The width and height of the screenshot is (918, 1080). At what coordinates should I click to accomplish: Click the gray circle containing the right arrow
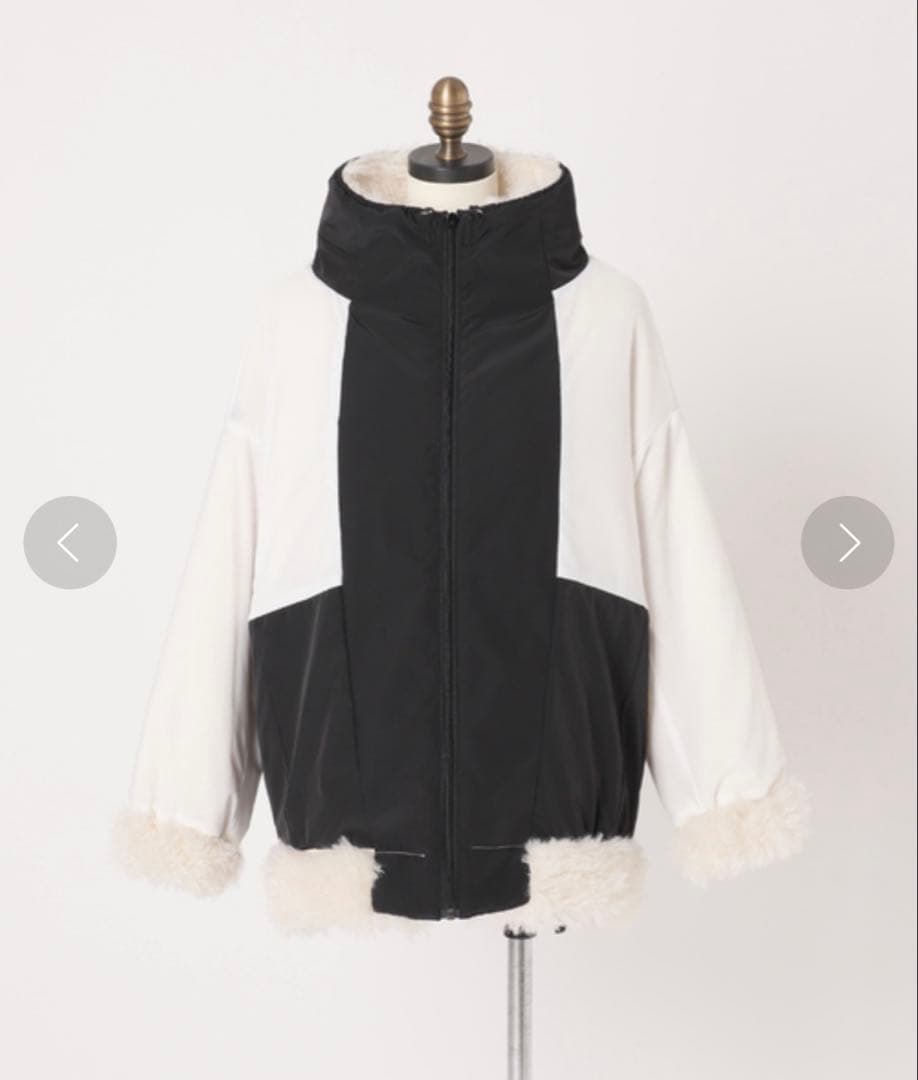point(847,542)
